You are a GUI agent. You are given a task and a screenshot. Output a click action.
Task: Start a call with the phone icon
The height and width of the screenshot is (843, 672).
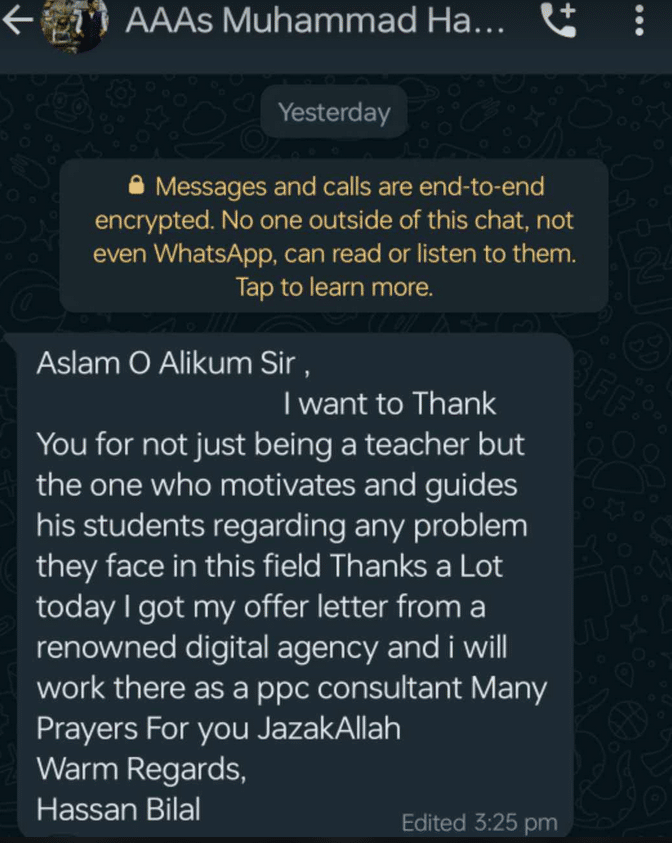[559, 20]
